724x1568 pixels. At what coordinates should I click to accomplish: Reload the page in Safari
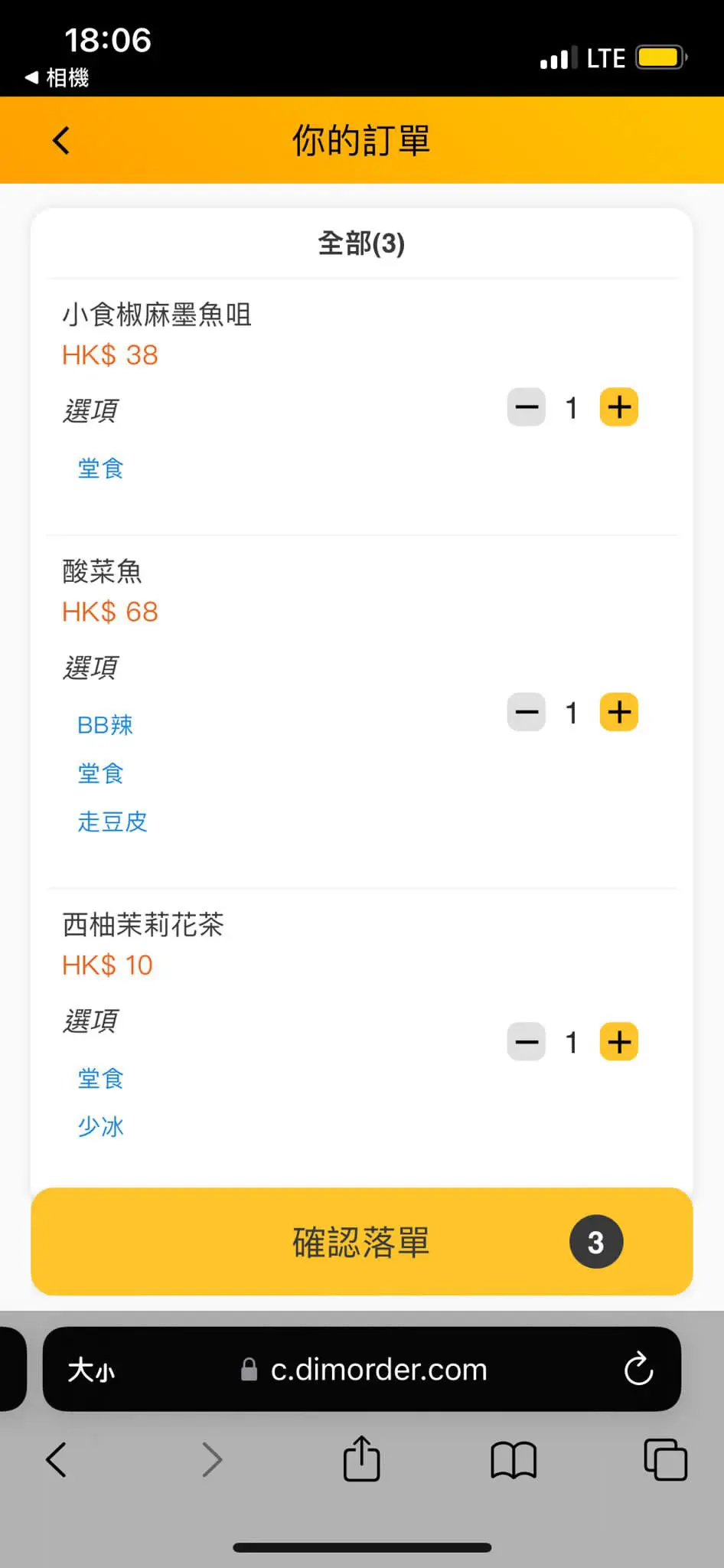click(x=638, y=1370)
